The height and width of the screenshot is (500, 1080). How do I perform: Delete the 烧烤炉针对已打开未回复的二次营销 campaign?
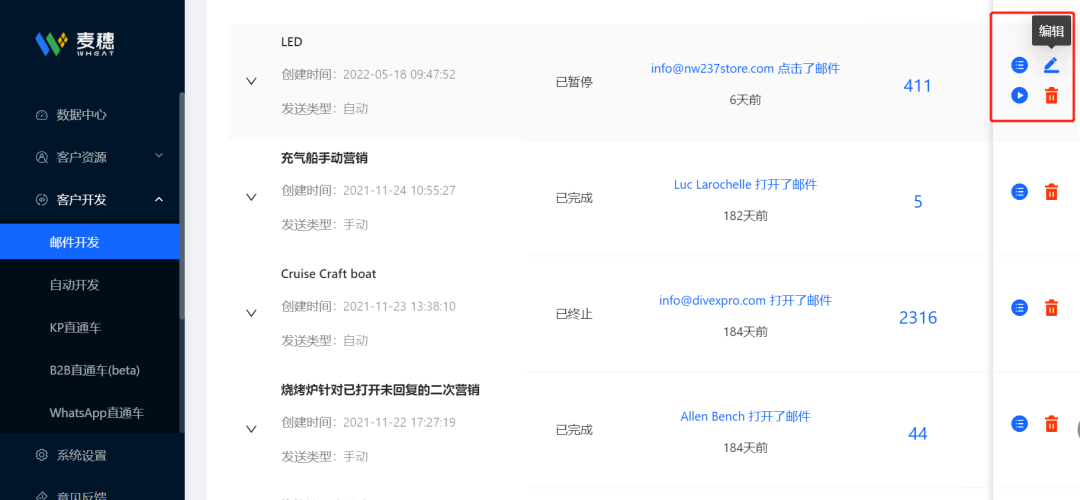pos(1051,424)
